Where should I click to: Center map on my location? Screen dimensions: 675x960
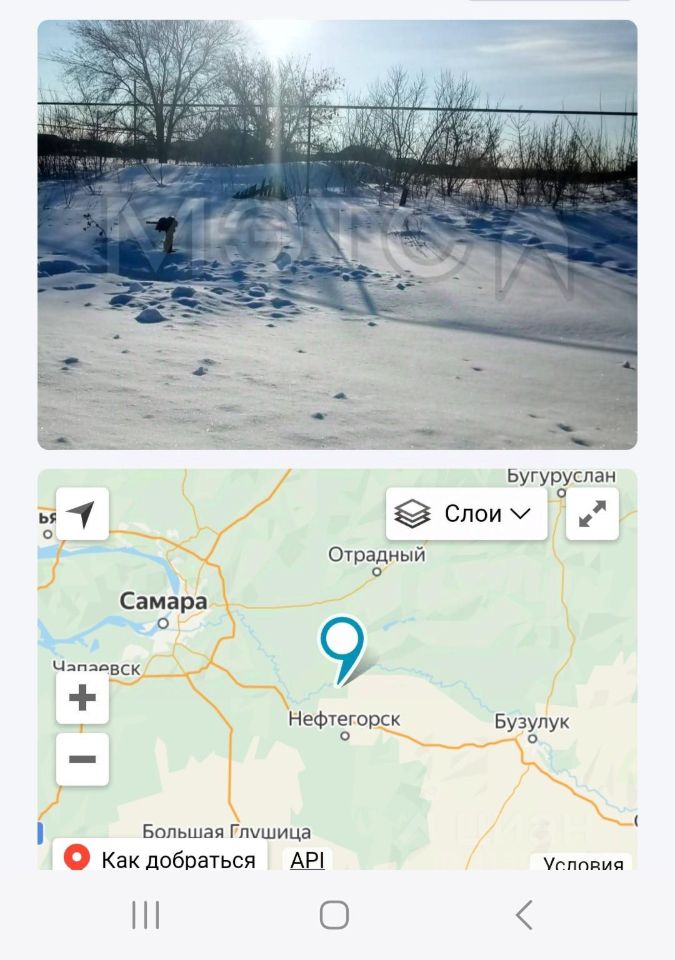tap(82, 514)
